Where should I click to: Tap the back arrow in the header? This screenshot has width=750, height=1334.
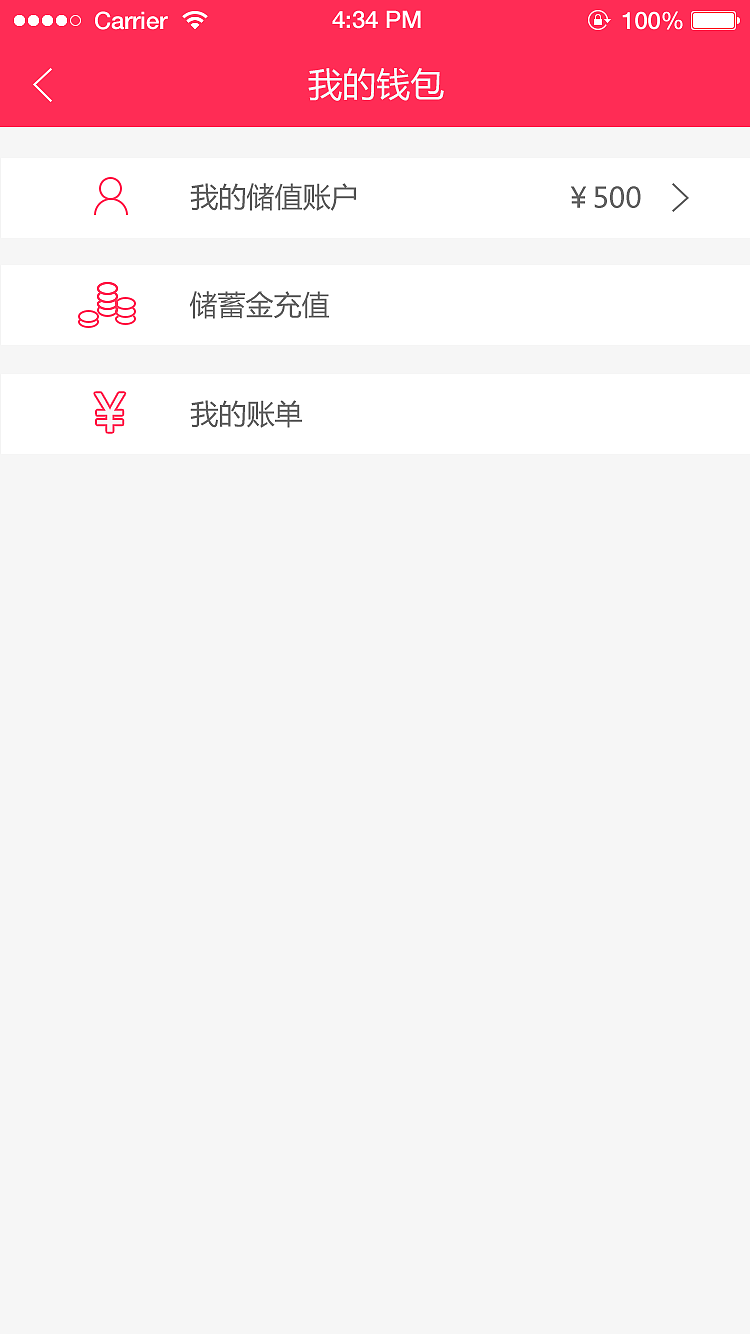tap(42, 85)
